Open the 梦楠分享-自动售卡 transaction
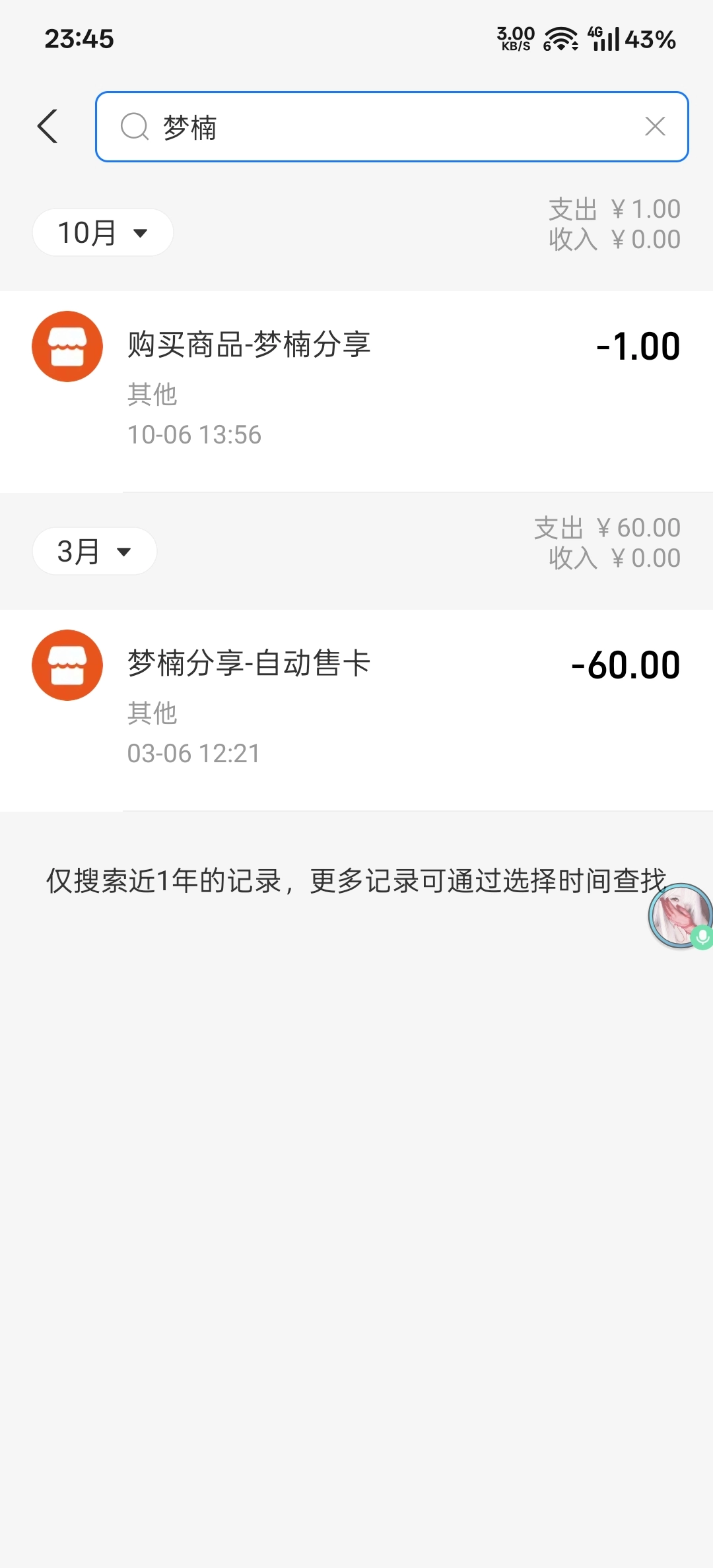 356,708
